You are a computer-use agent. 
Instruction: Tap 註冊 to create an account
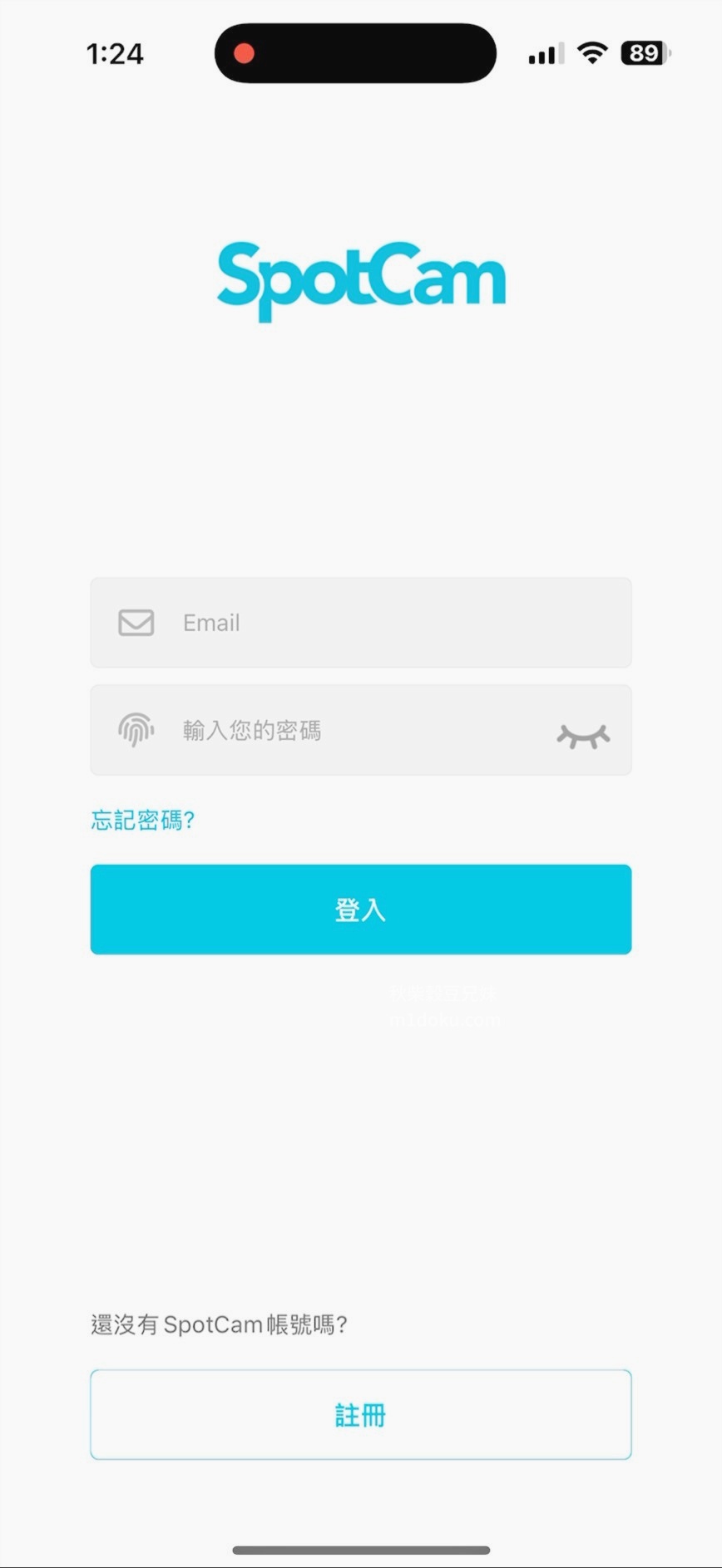(360, 1414)
